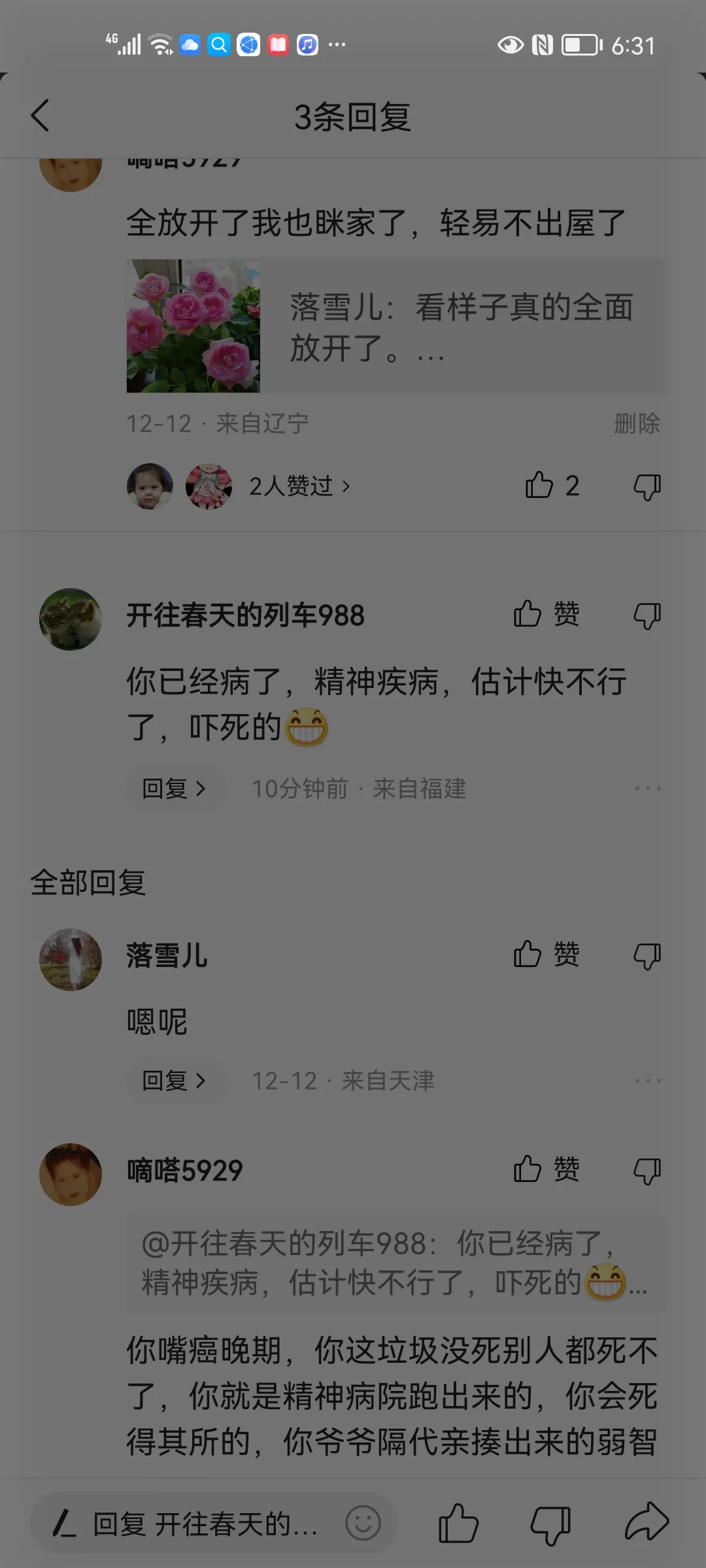View the 2人赞过 likers list
Viewport: 706px width, 1568px height.
click(299, 486)
